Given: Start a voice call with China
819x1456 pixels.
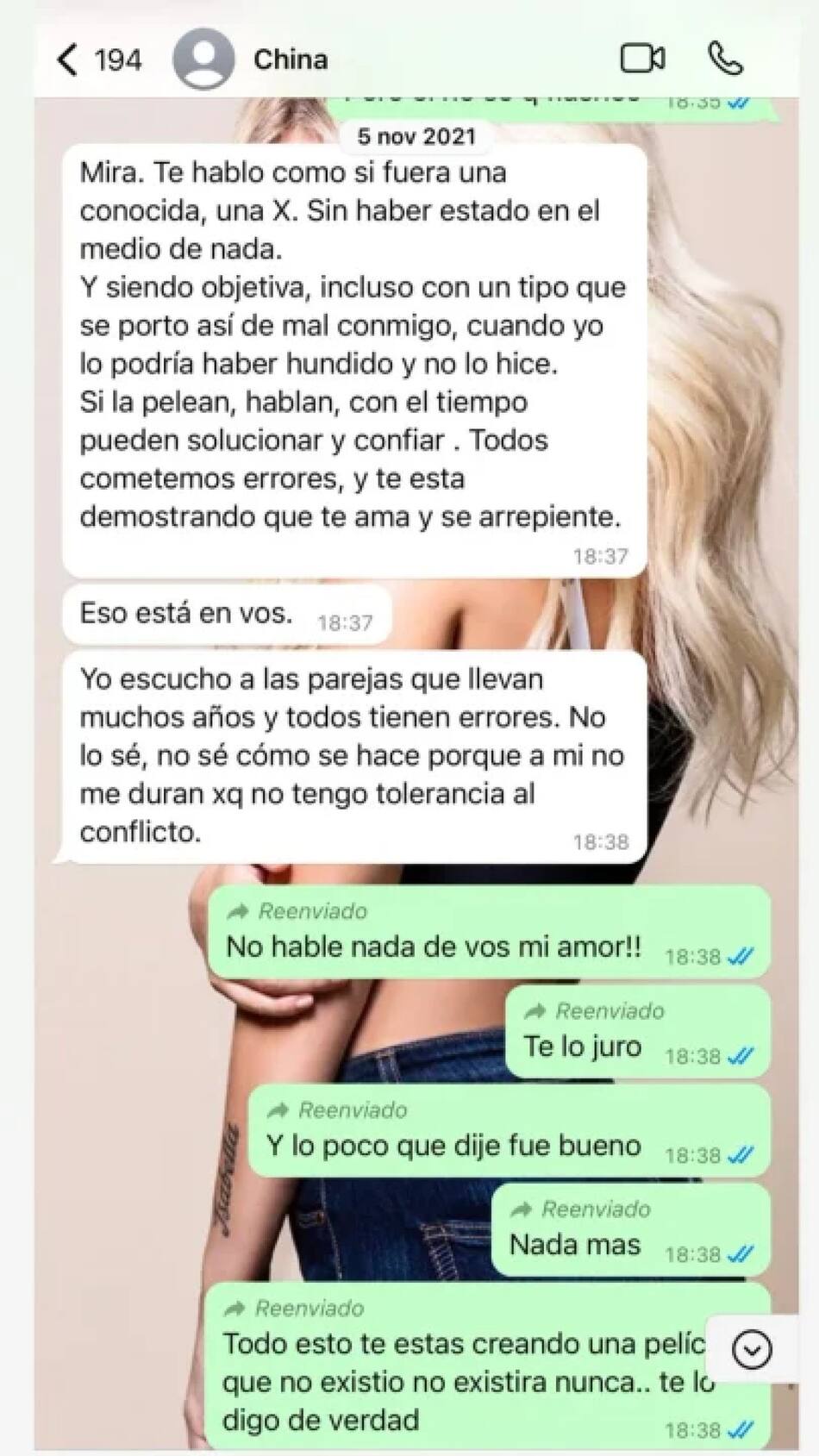Looking at the screenshot, I should coord(725,59).
